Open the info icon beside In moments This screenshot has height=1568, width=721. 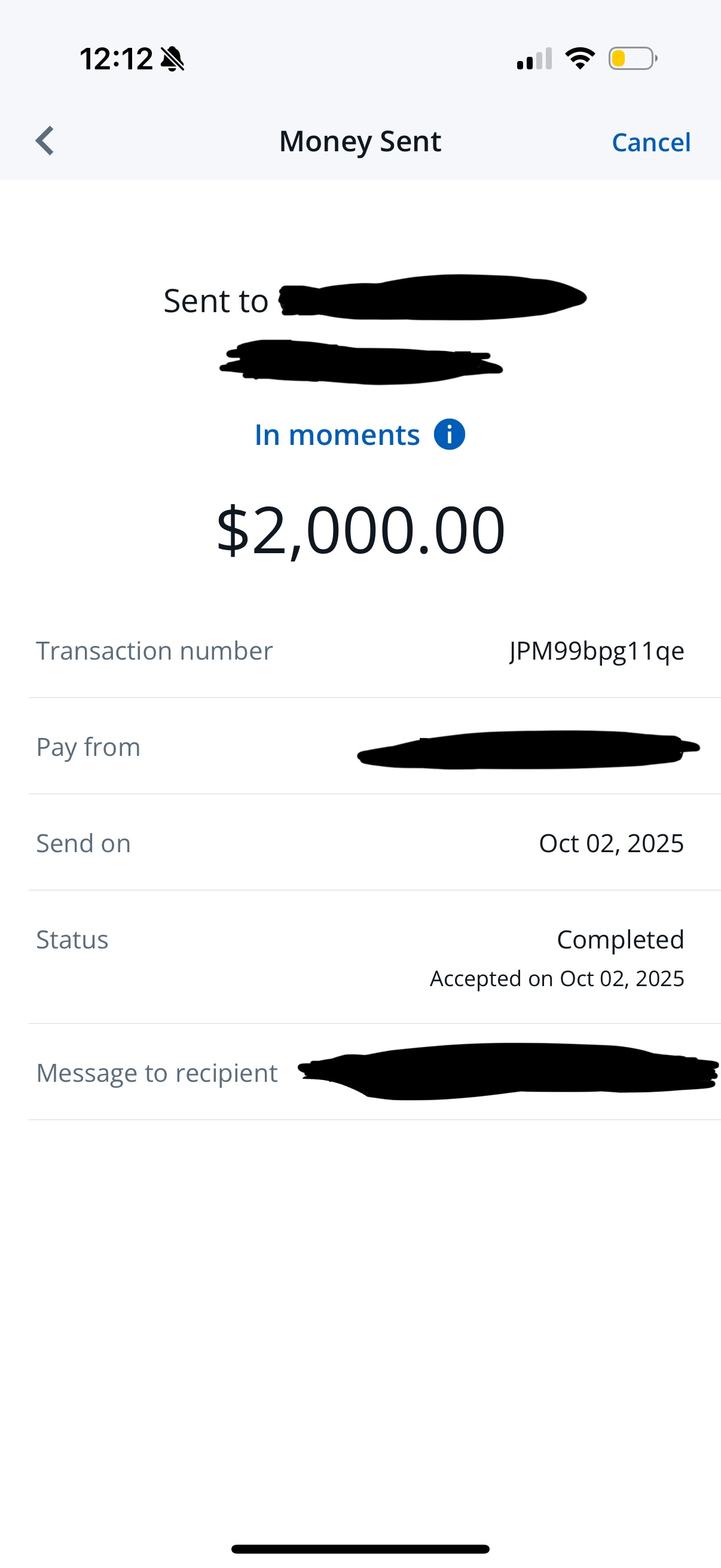449,435
